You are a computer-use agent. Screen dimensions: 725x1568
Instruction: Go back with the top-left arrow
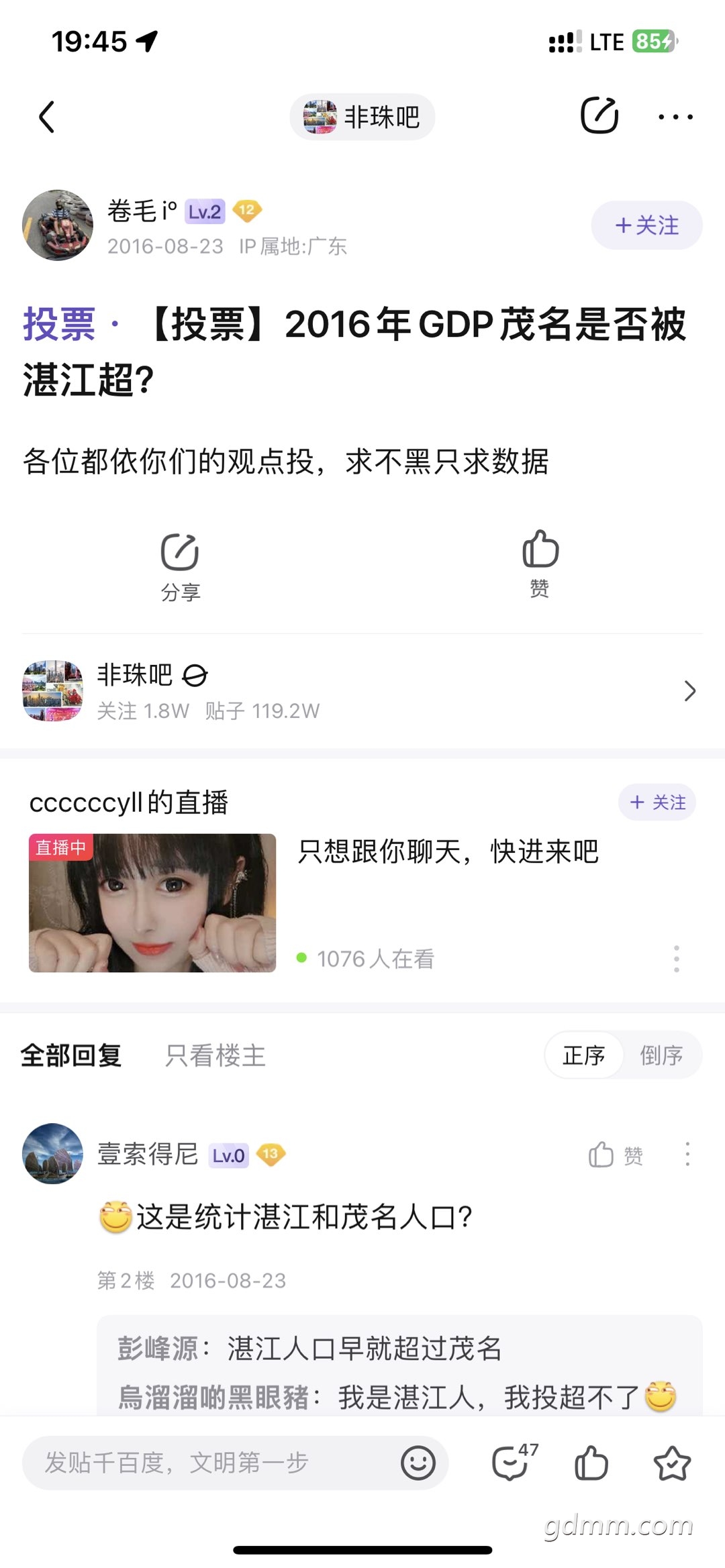click(46, 117)
